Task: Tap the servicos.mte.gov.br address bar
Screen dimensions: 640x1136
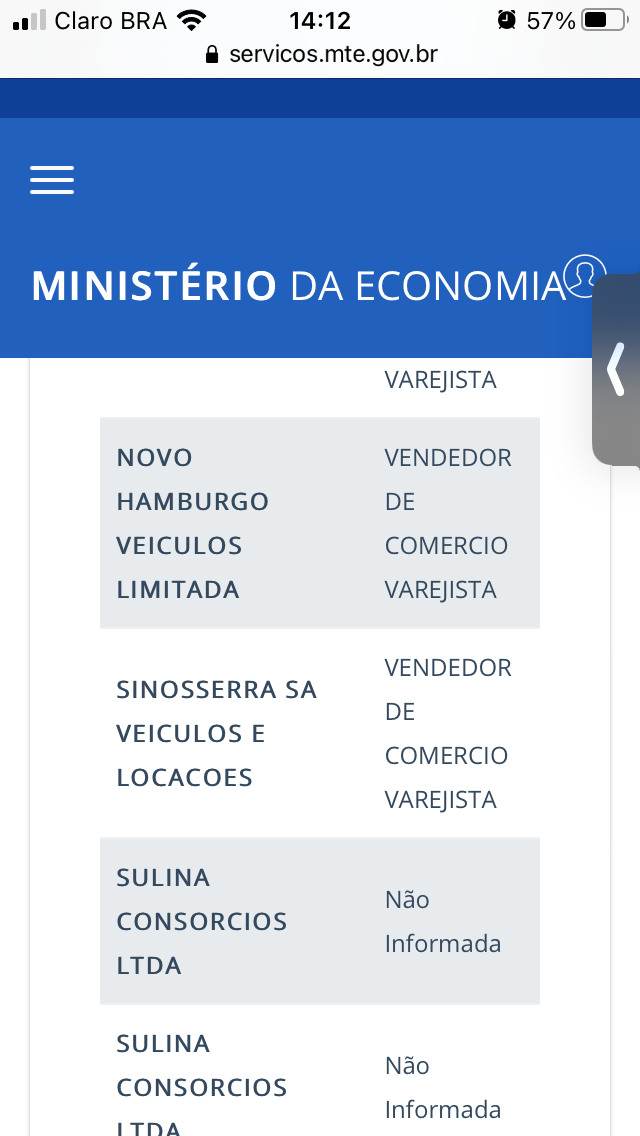Action: (320, 54)
